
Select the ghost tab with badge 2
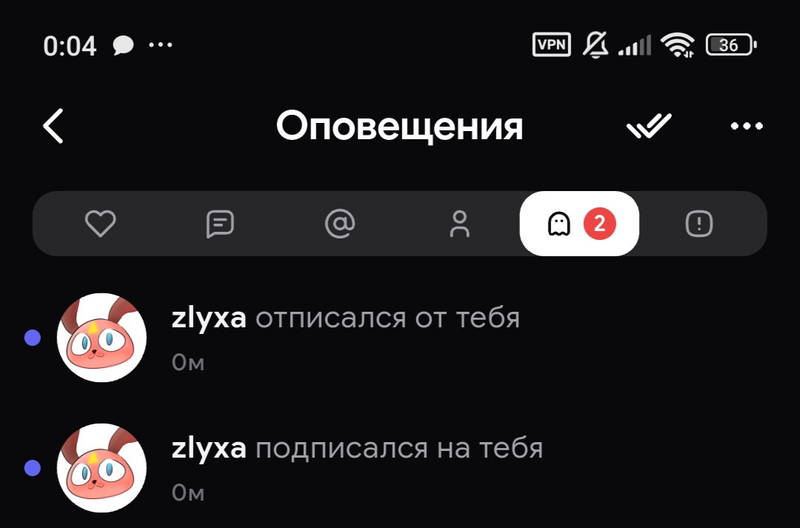click(x=579, y=223)
